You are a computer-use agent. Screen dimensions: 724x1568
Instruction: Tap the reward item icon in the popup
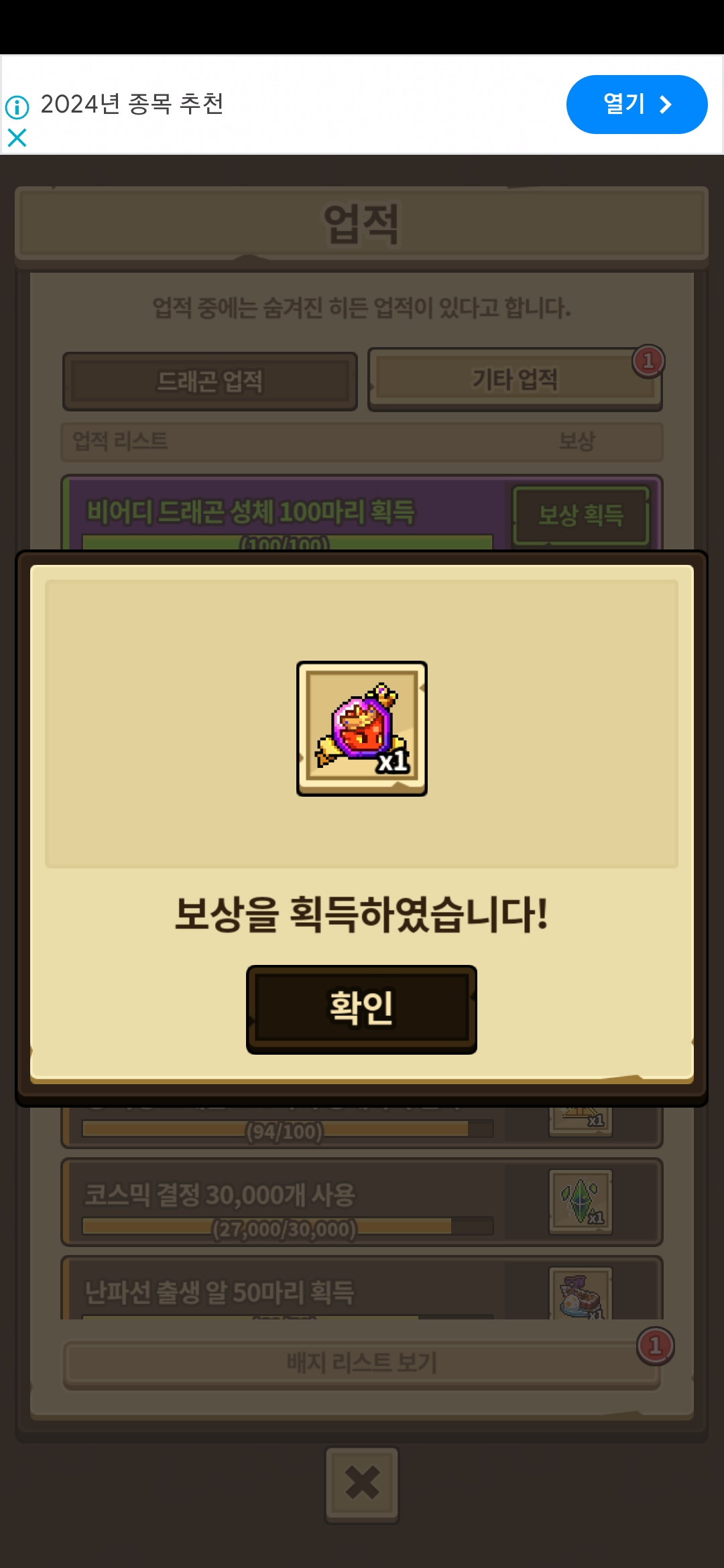coord(361,728)
